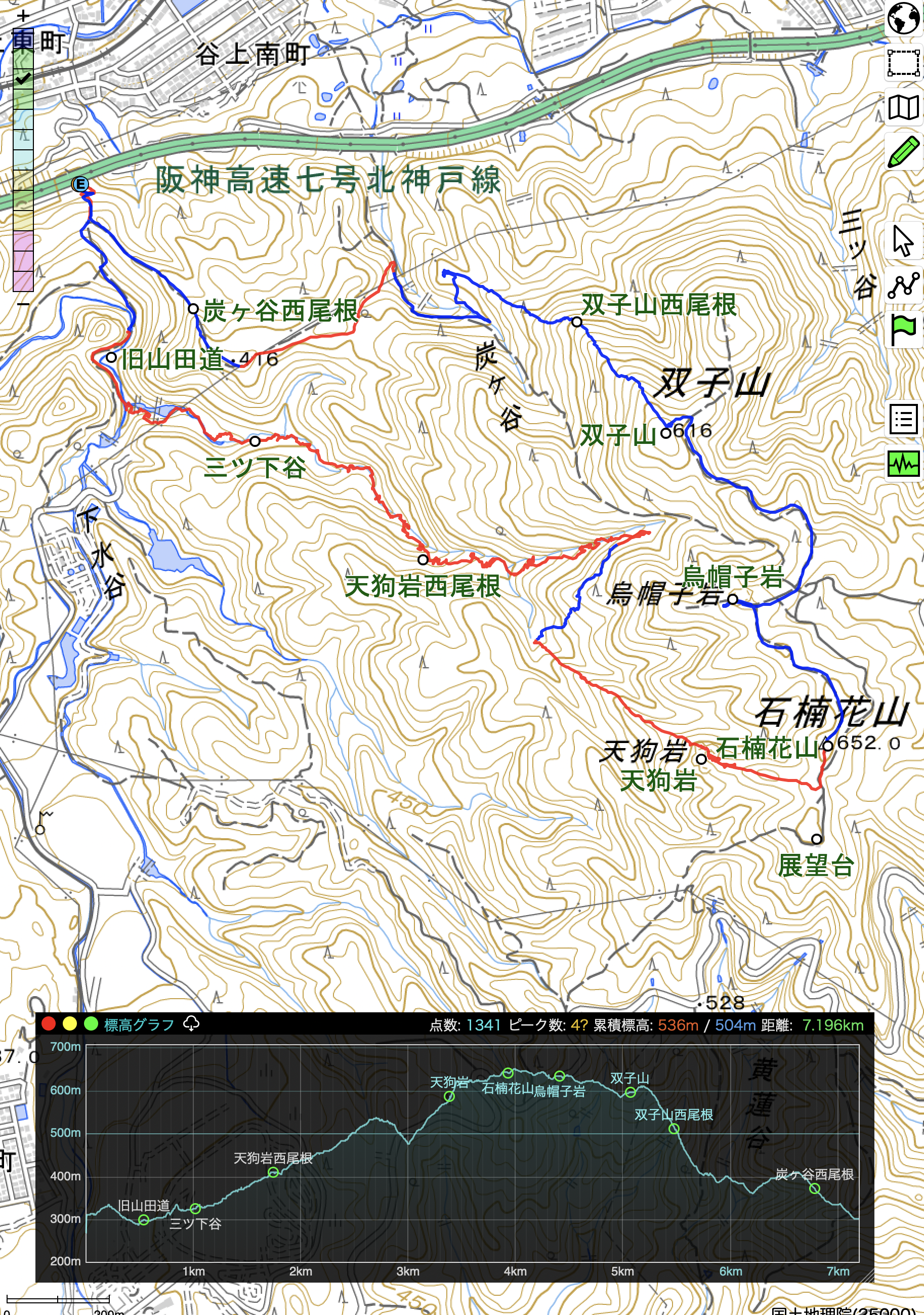Activate the green pencil edit tool
The height and width of the screenshot is (1315, 924).
[903, 152]
